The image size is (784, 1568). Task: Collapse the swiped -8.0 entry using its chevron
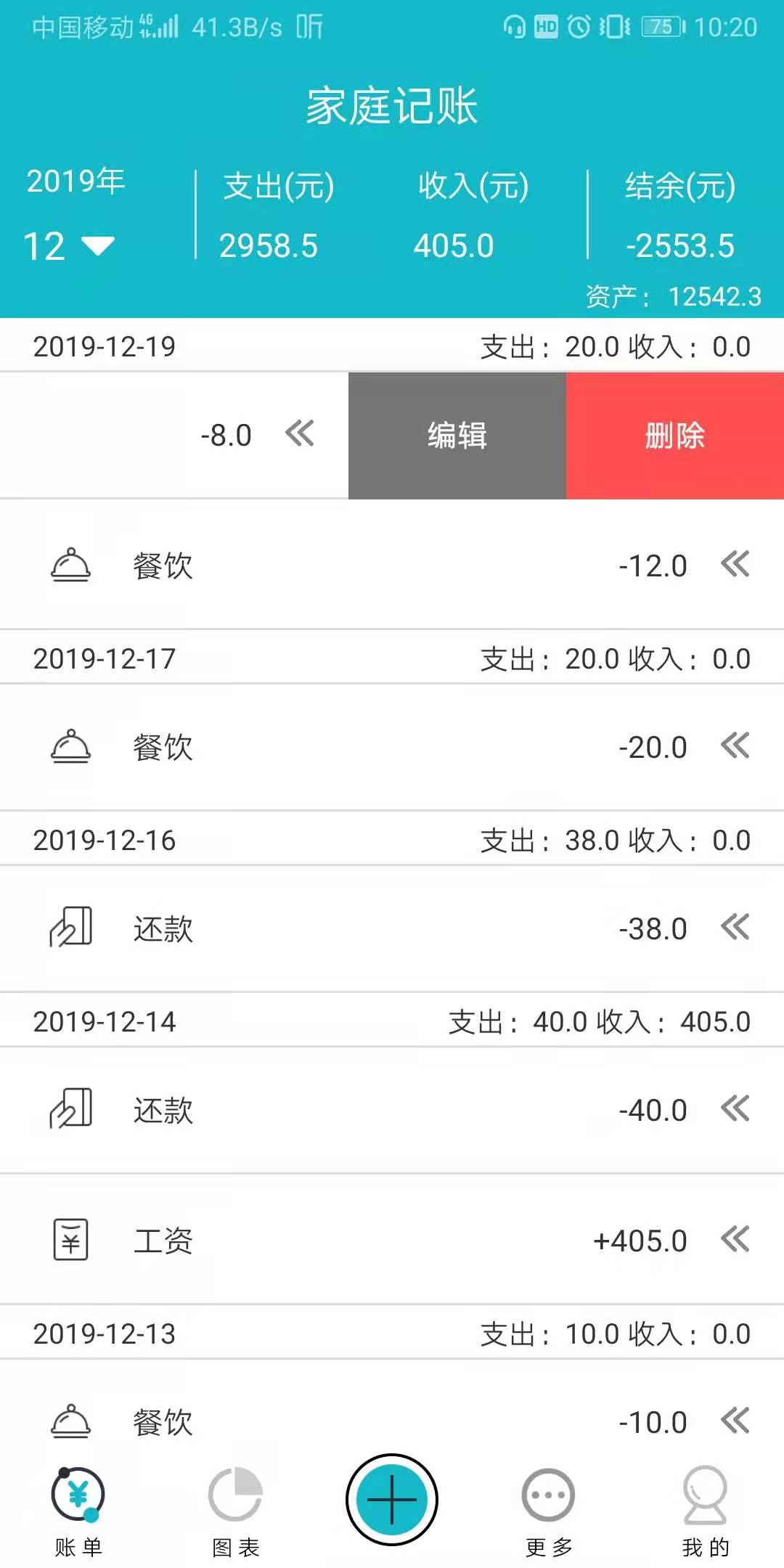click(297, 435)
